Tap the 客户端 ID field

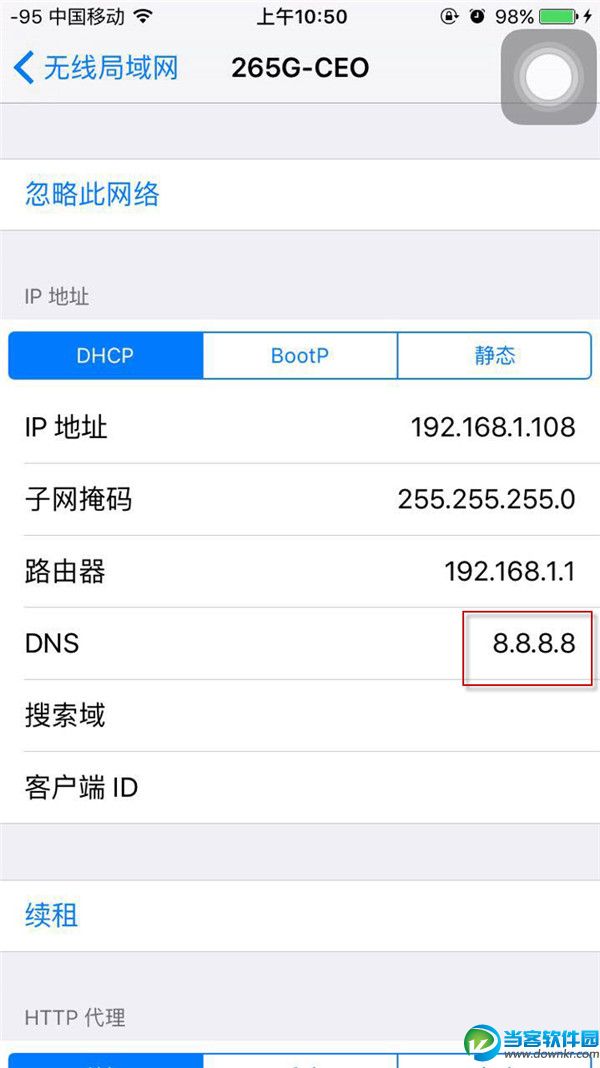(x=300, y=788)
